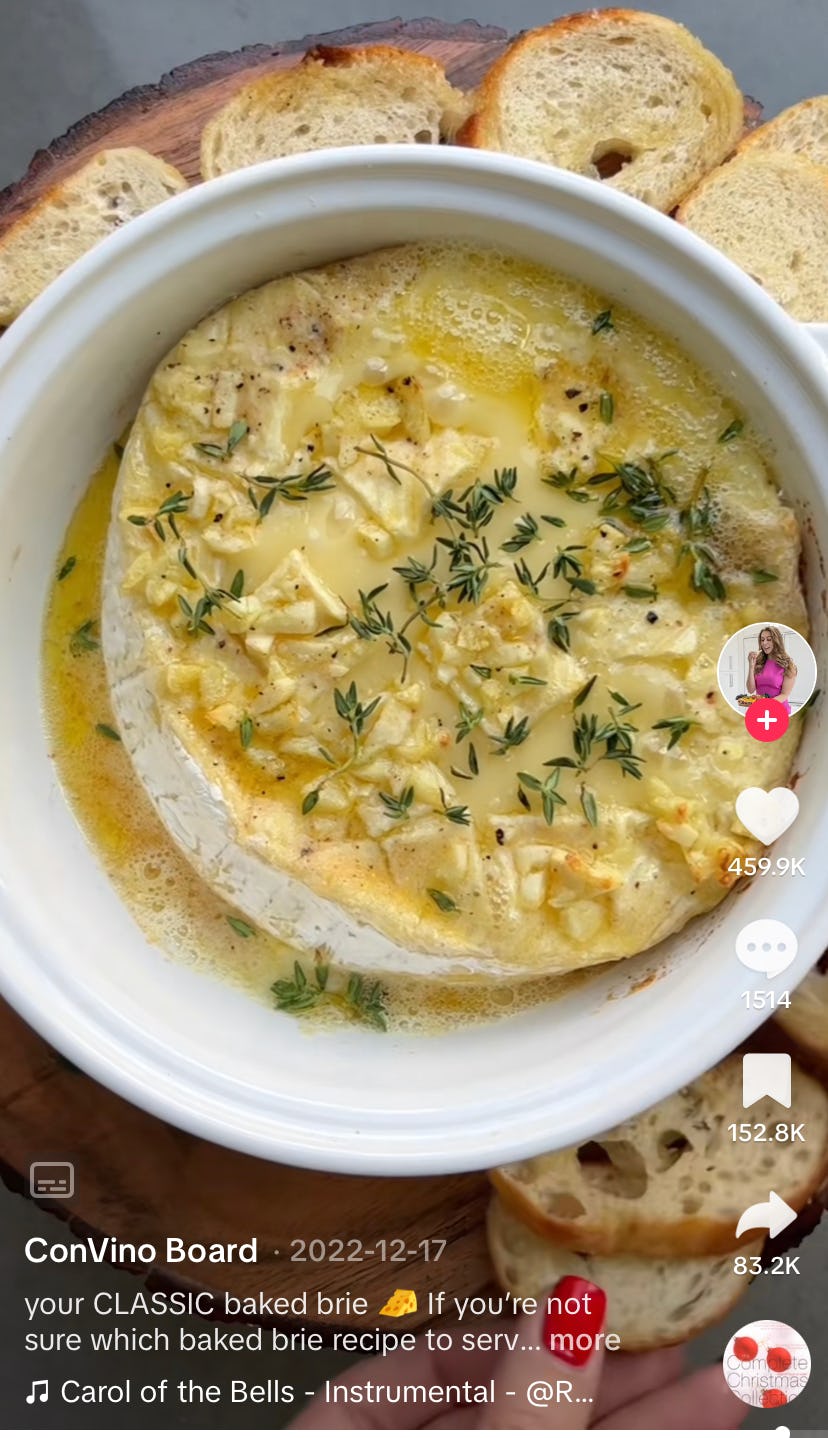Open comments via the speech bubble icon
The width and height of the screenshot is (828, 1438).
(767, 949)
